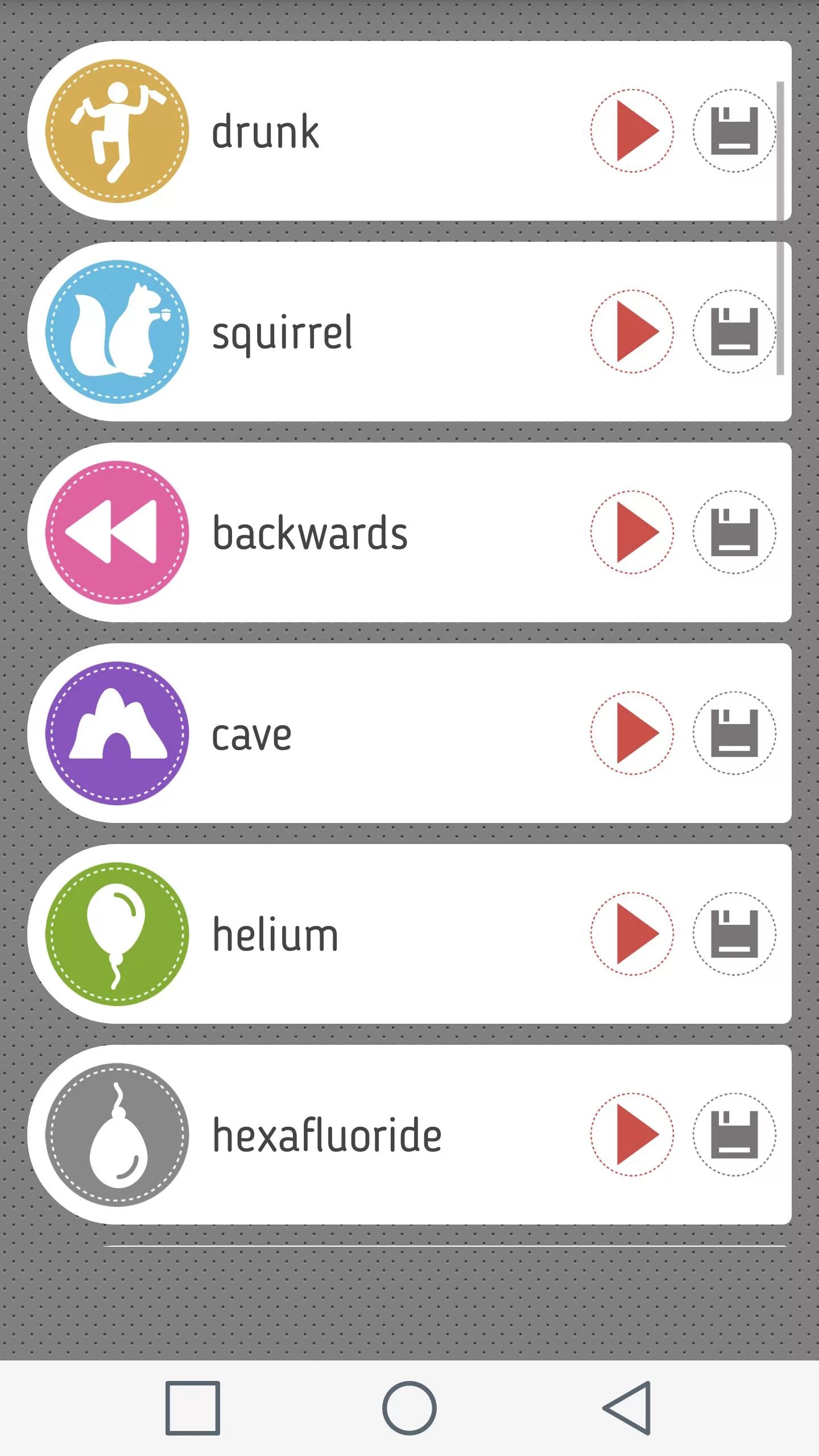The image size is (819, 1456).
Task: Save the helium voice effect
Action: pyautogui.click(x=734, y=934)
